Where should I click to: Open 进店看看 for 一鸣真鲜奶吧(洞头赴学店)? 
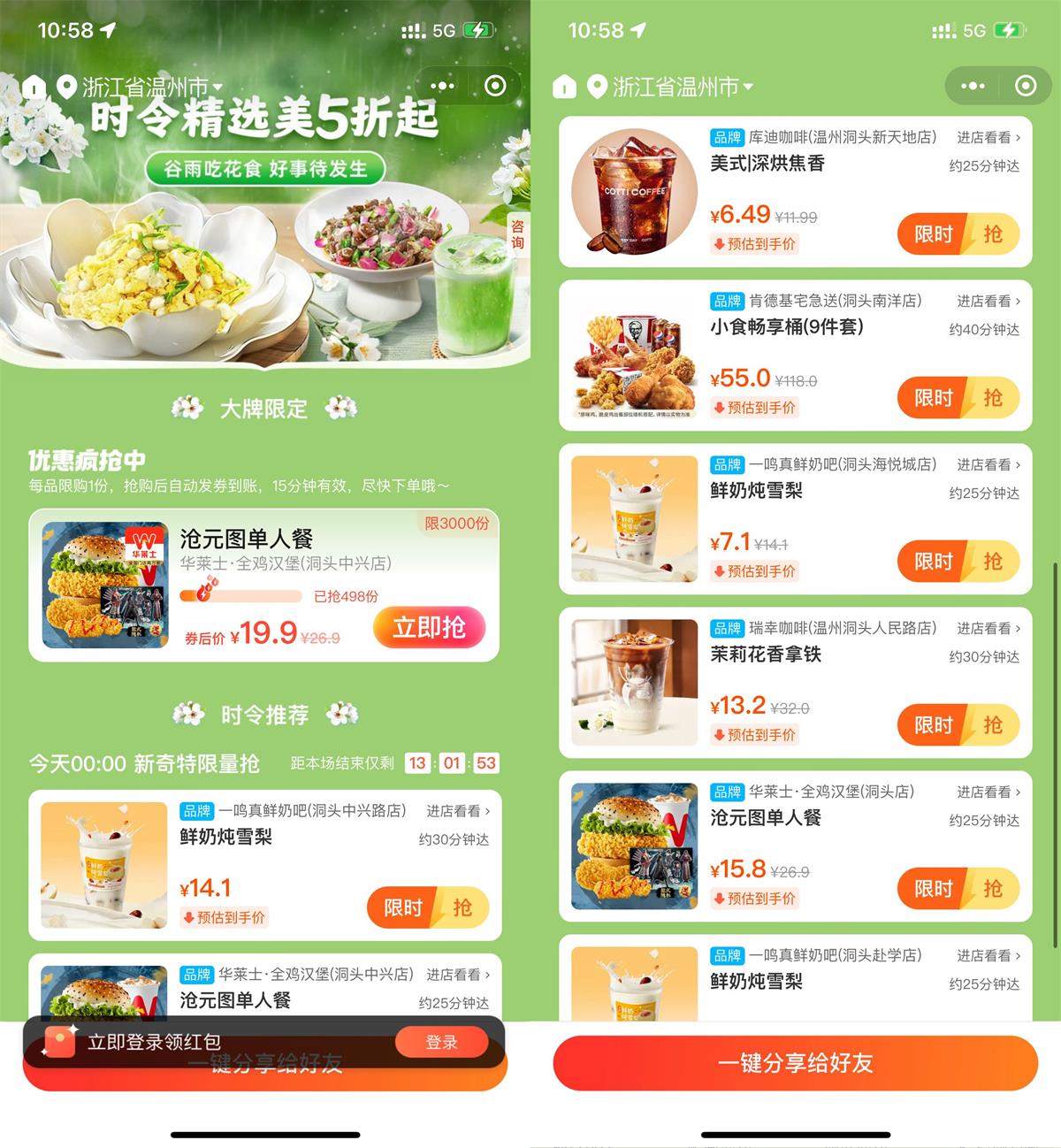tap(988, 956)
